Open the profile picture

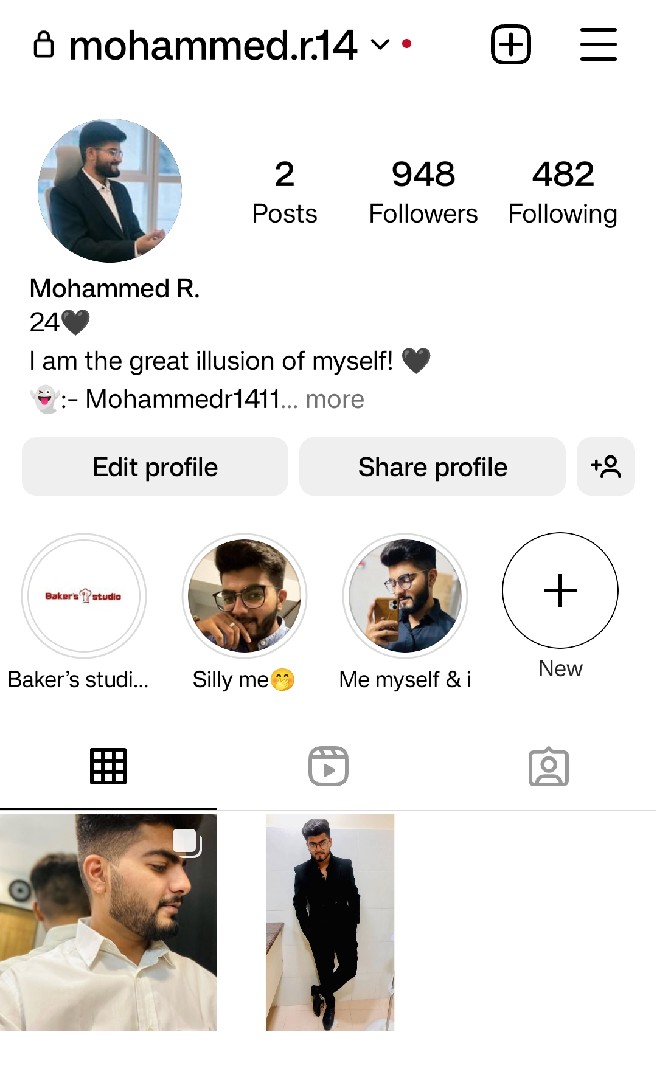[110, 191]
